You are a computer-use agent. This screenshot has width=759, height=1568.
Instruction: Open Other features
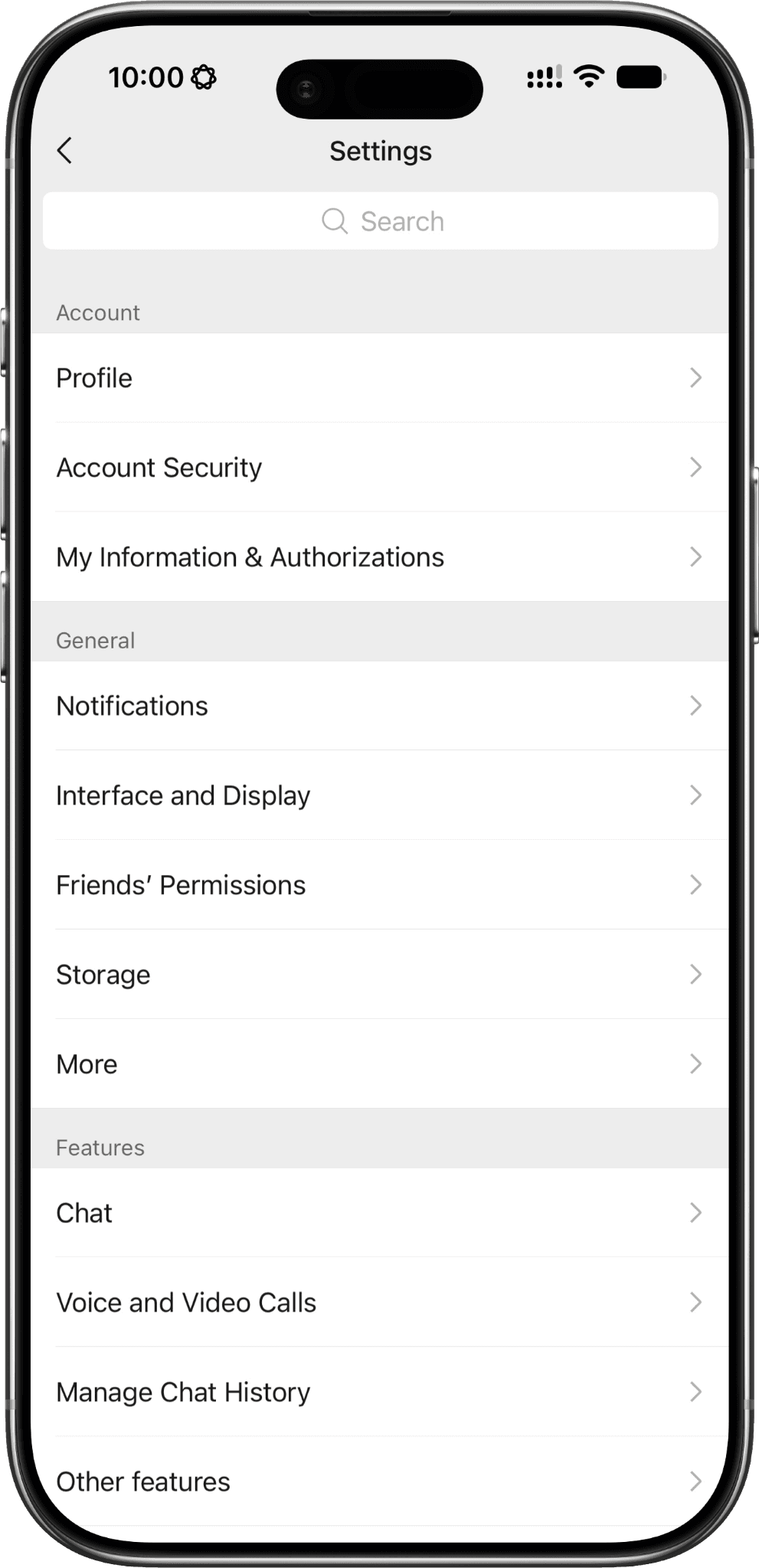[380, 1481]
